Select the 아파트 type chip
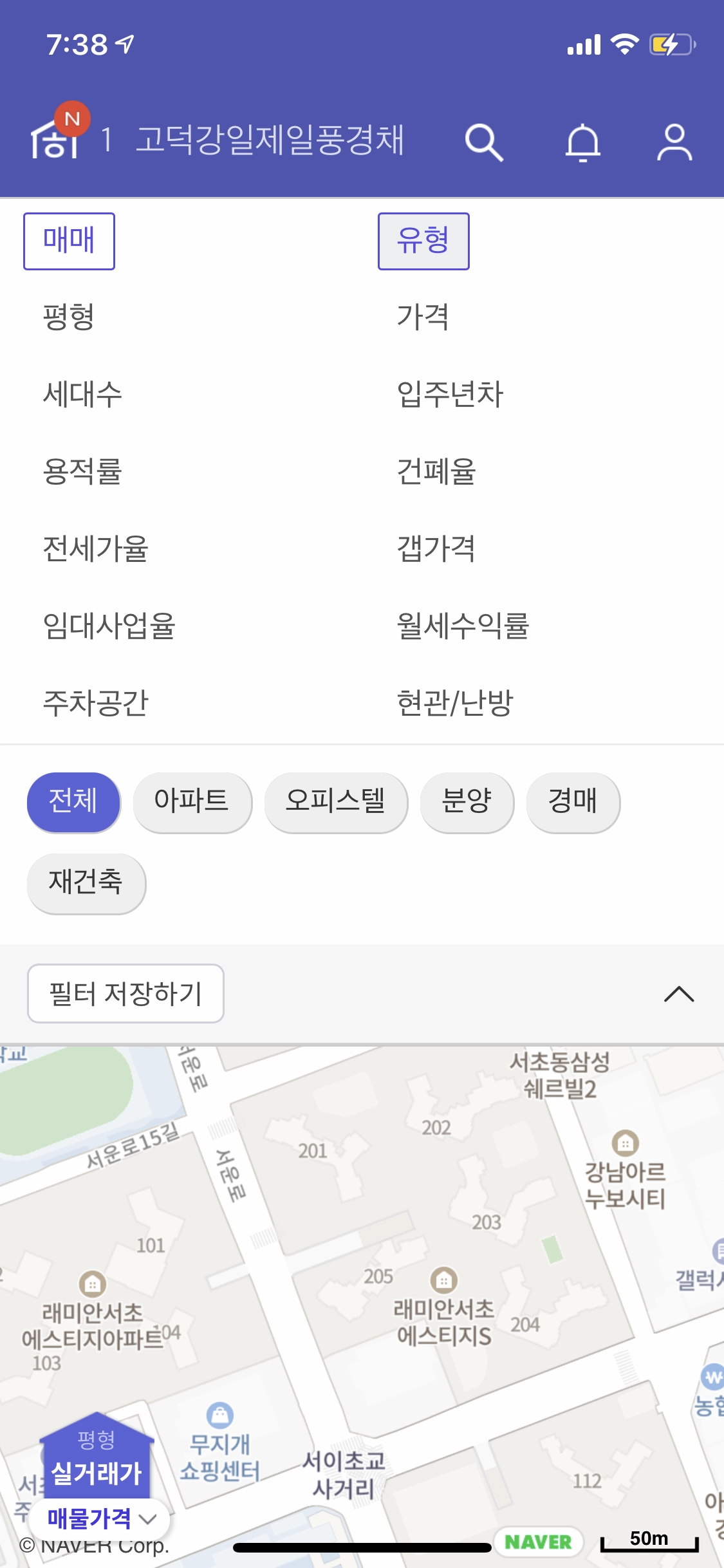Image resolution: width=724 pixels, height=1568 pixels. (192, 802)
